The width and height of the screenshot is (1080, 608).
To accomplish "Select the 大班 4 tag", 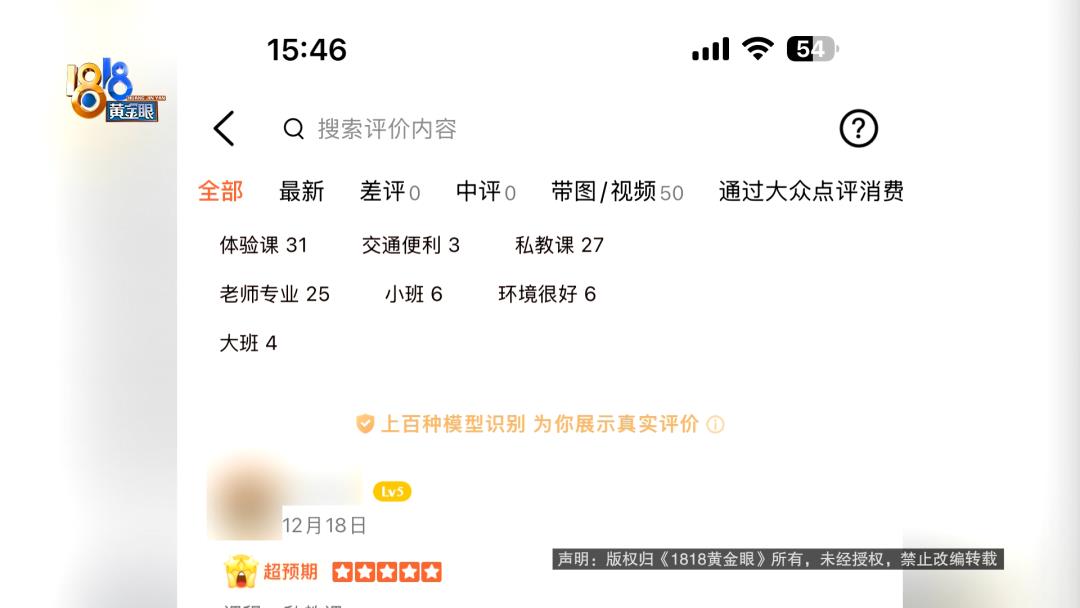I will (x=248, y=343).
